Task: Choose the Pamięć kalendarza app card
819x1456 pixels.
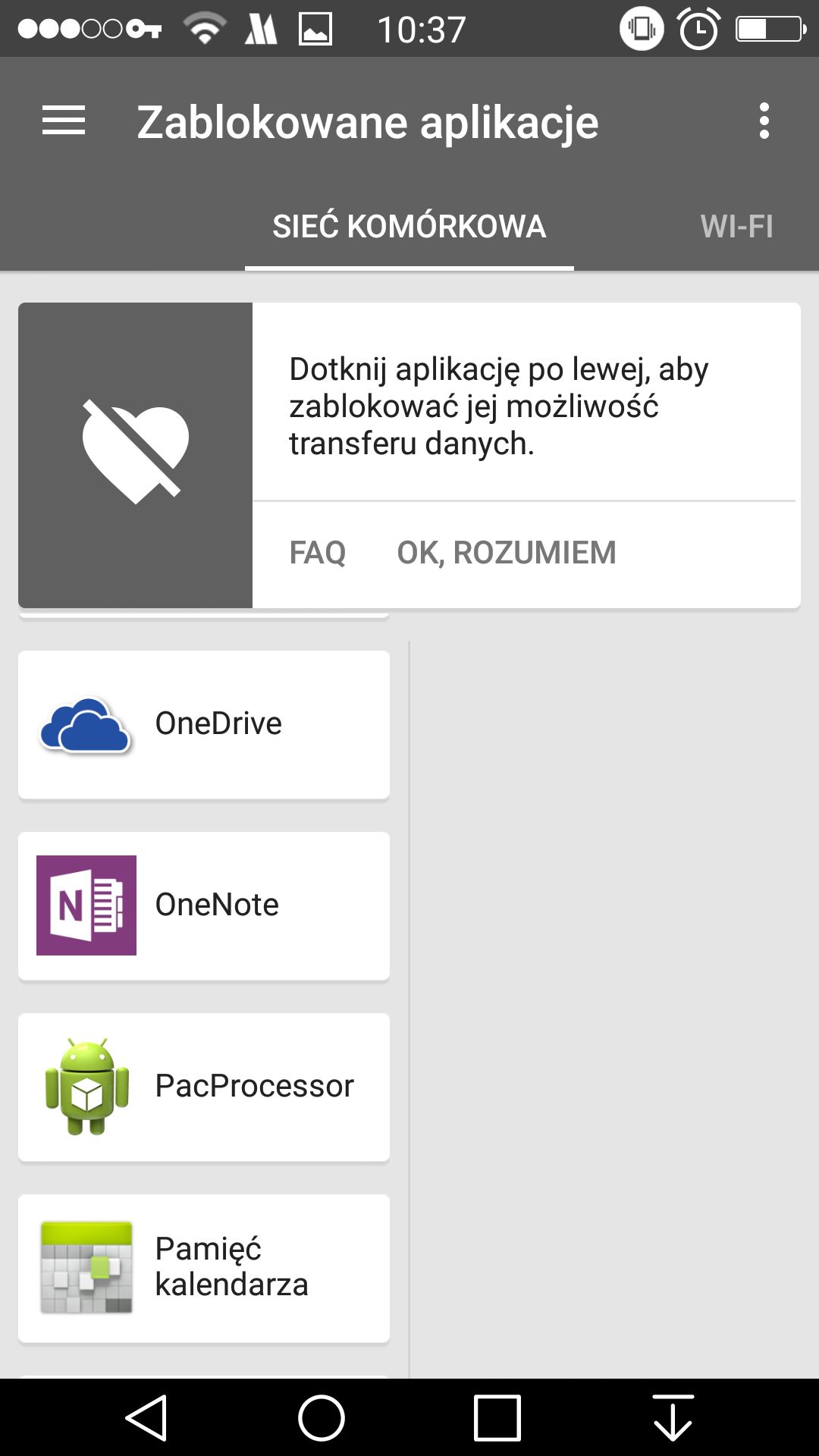Action: 204,1268
